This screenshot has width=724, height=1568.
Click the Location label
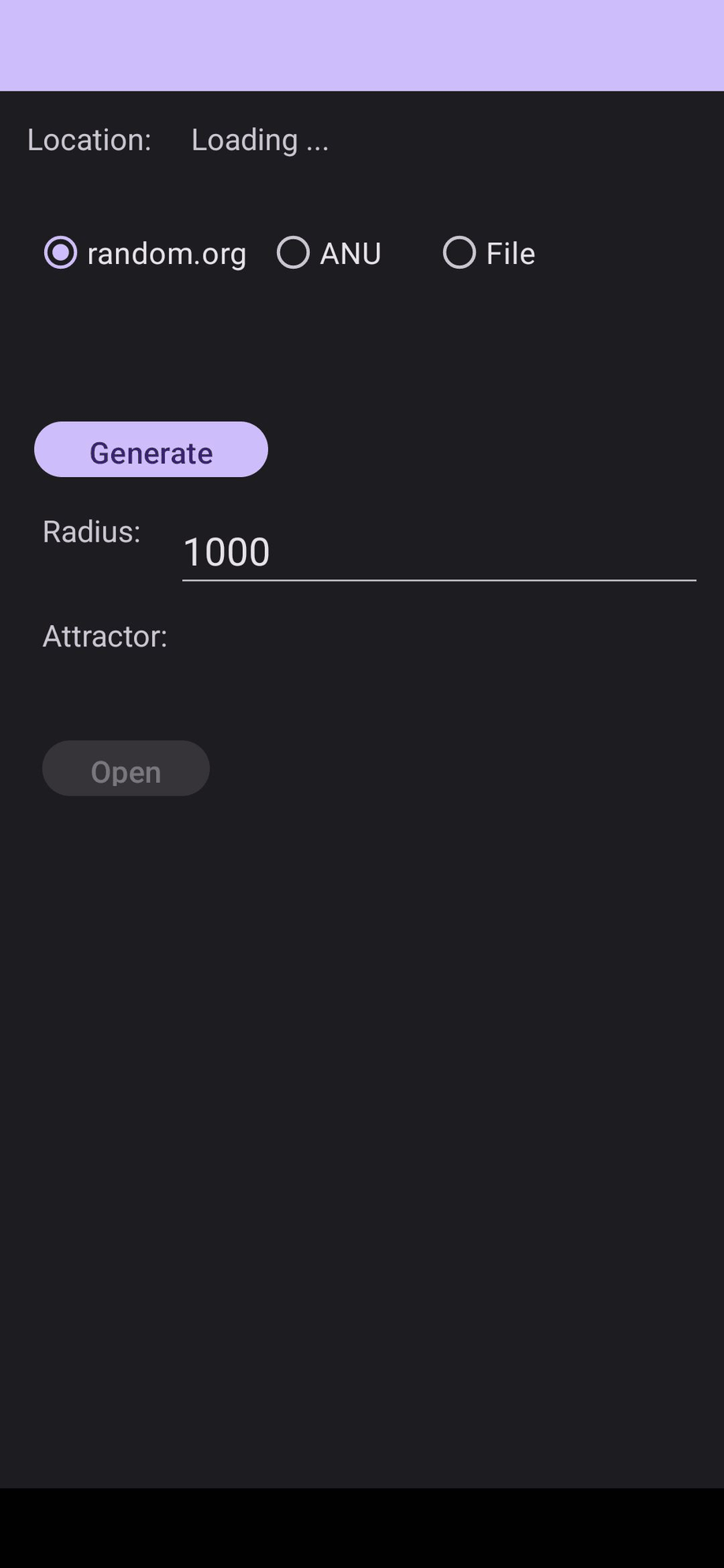coord(89,140)
